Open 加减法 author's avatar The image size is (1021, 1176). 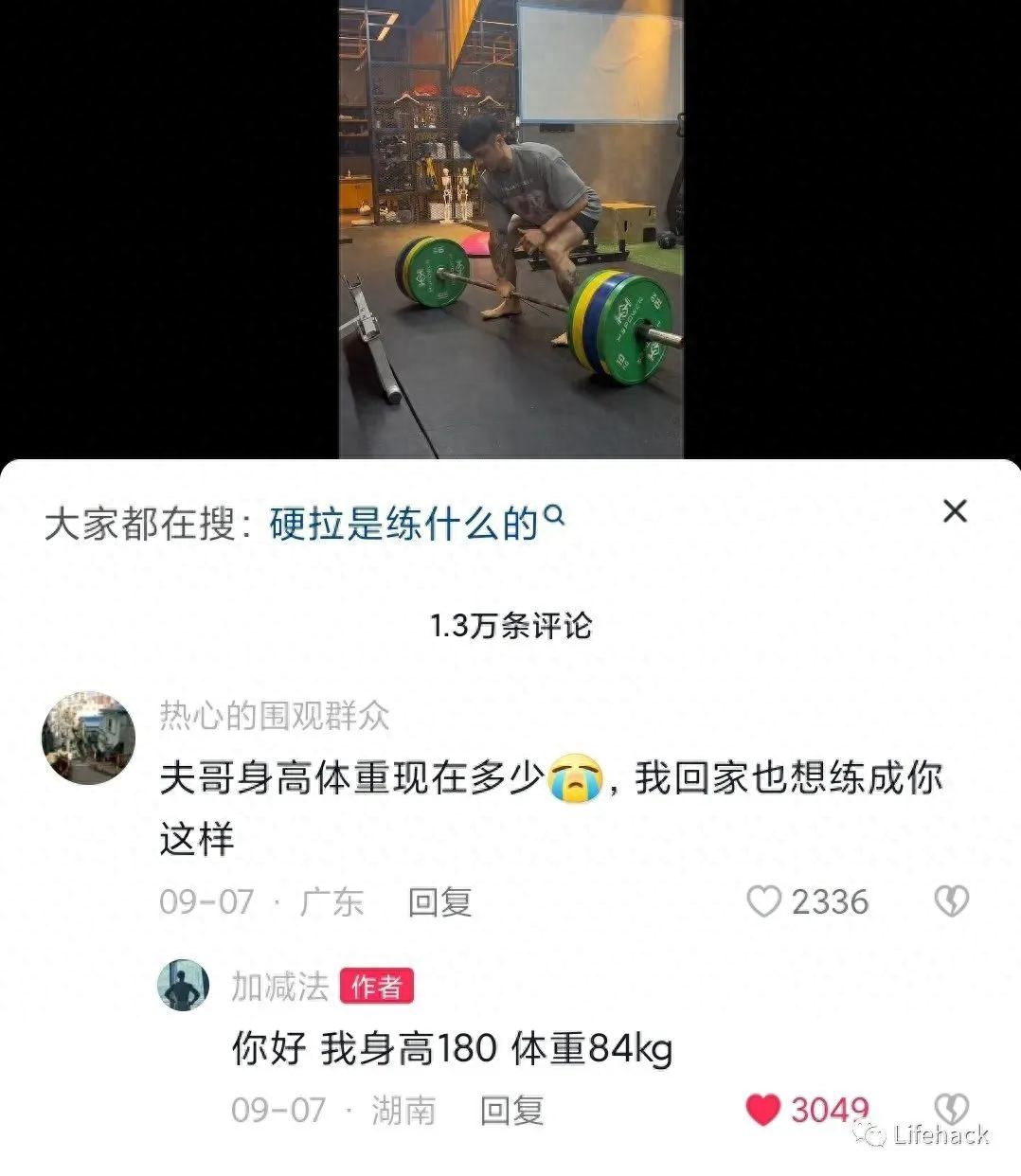pyautogui.click(x=183, y=985)
